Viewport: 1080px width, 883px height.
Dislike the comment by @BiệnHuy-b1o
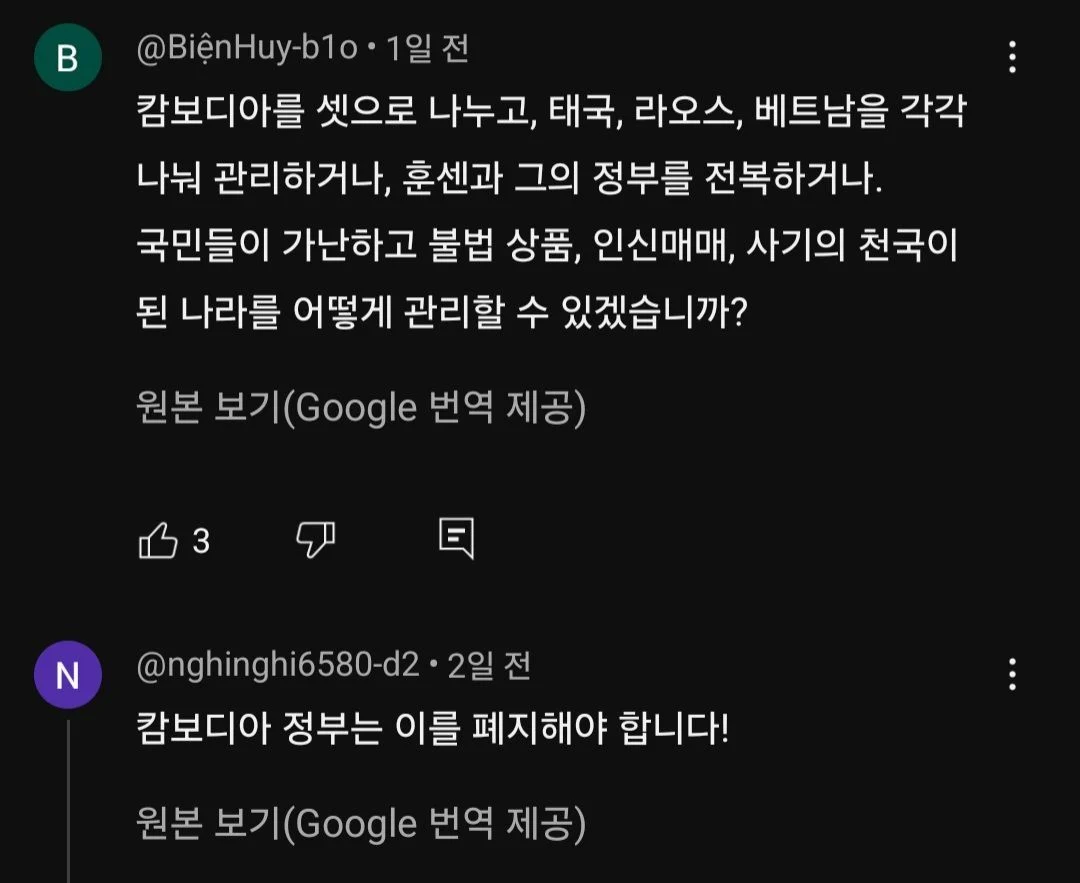point(316,540)
